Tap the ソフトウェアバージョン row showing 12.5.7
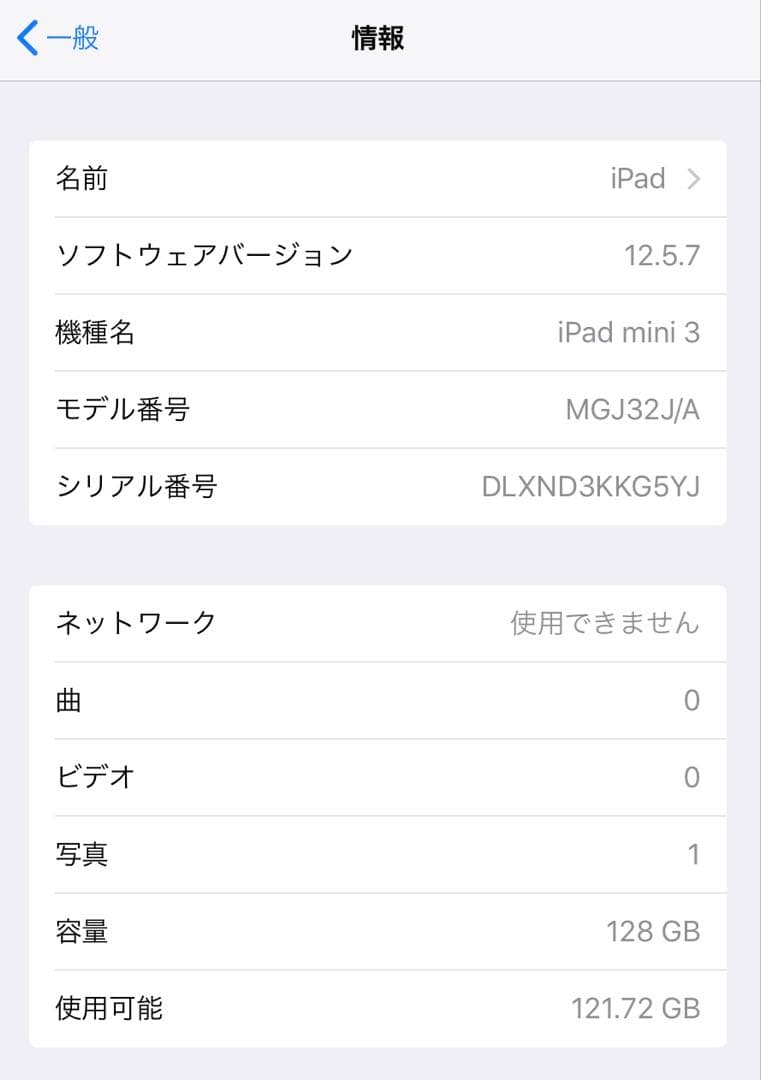 tap(380, 255)
